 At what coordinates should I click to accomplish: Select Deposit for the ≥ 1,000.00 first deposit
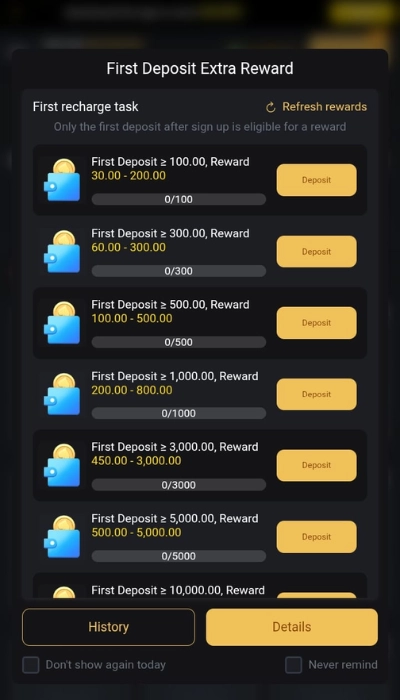[317, 394]
